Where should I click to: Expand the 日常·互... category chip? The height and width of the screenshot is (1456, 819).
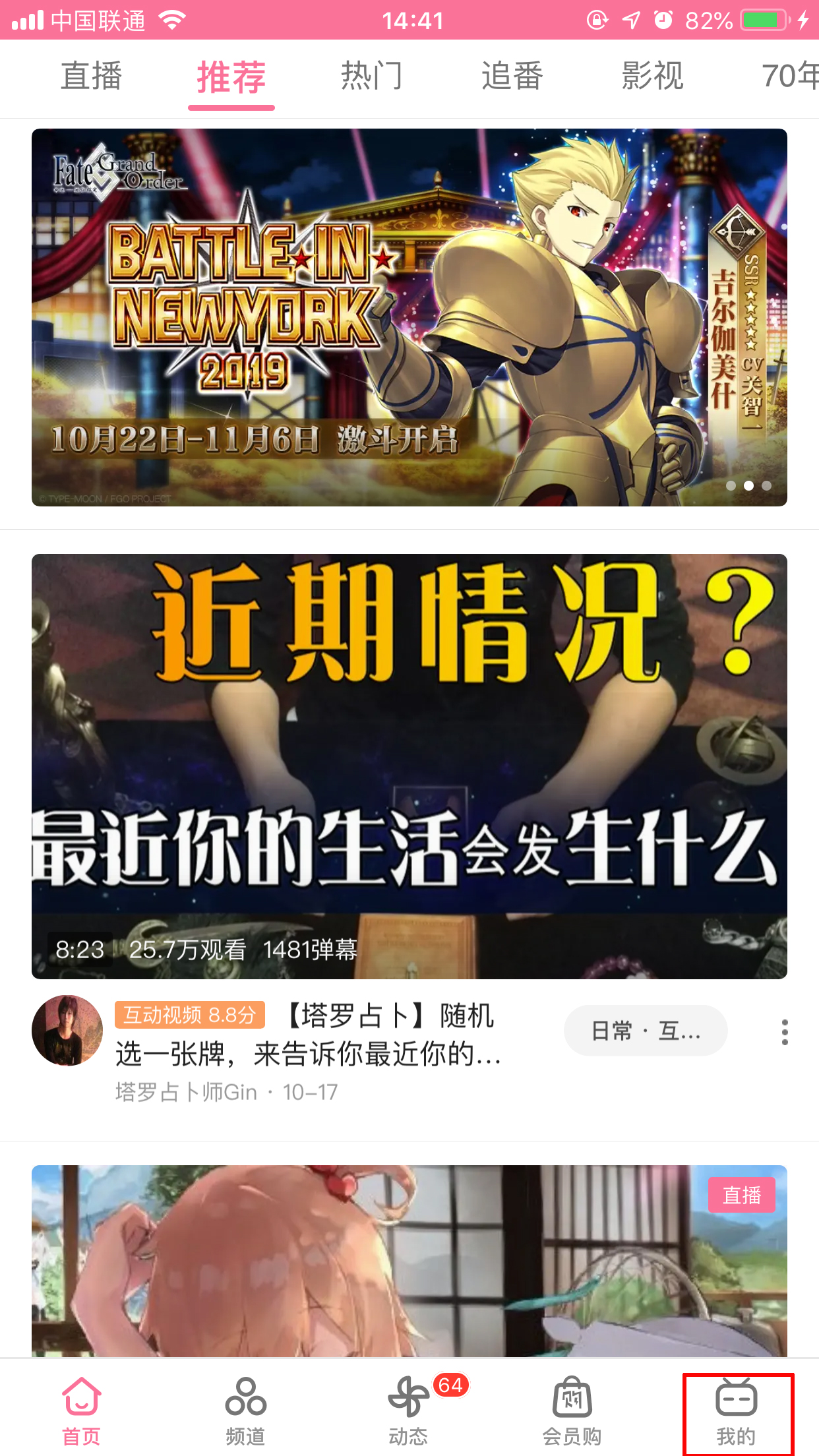click(x=645, y=1030)
